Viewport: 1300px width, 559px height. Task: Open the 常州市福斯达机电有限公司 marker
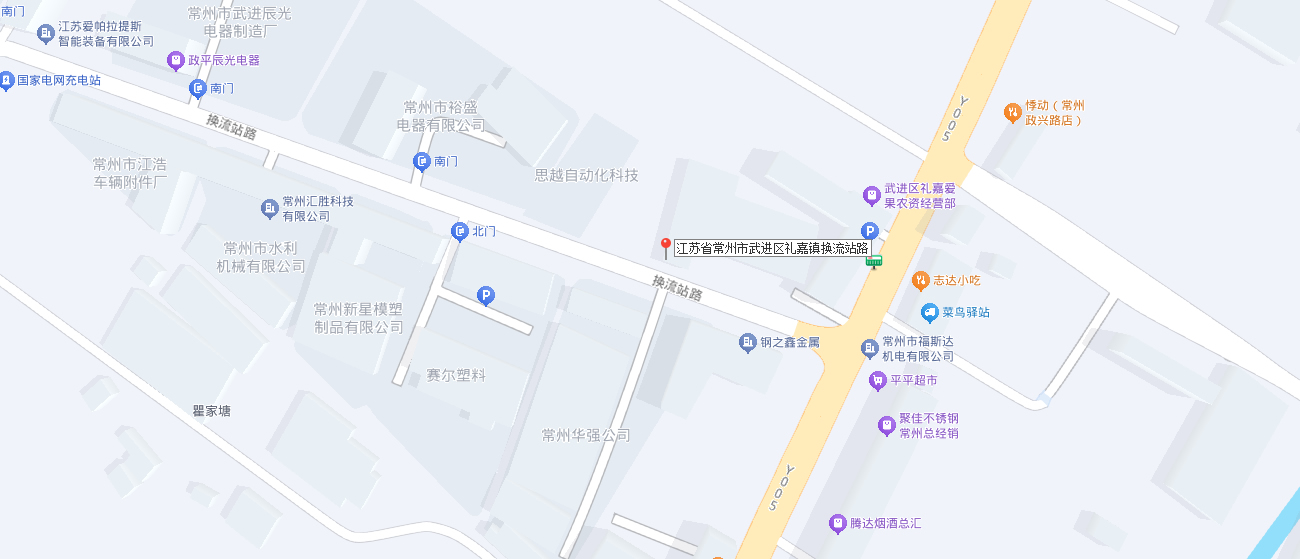(869, 348)
